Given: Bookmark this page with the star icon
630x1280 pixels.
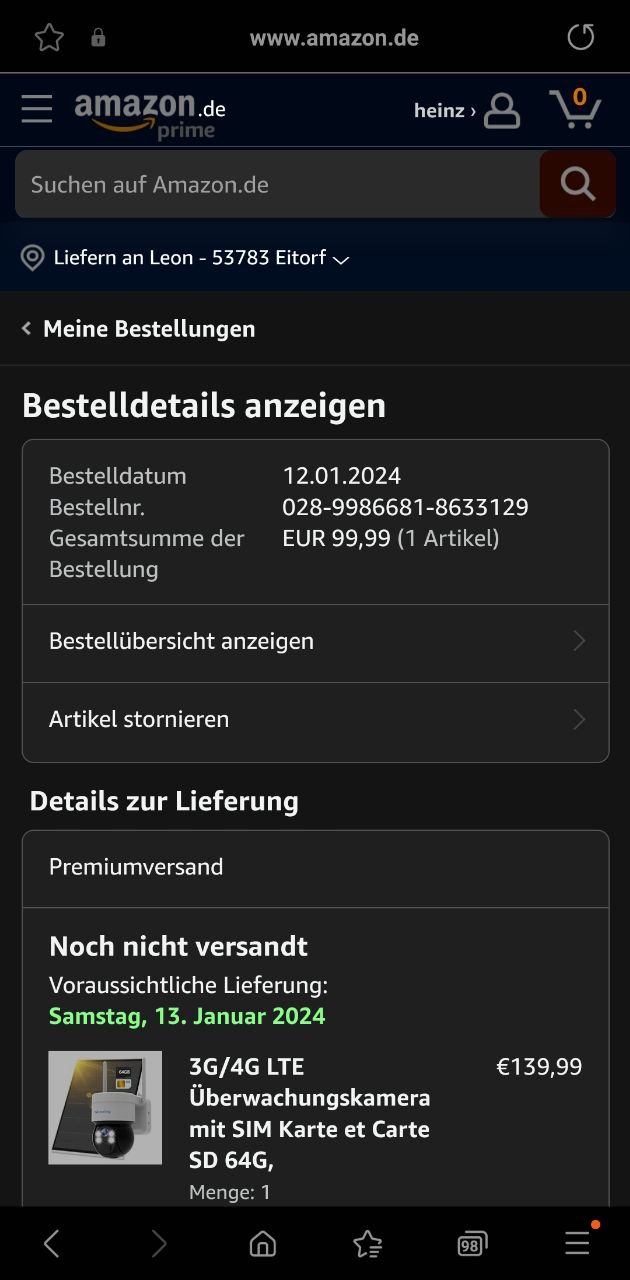Looking at the screenshot, I should tap(49, 38).
